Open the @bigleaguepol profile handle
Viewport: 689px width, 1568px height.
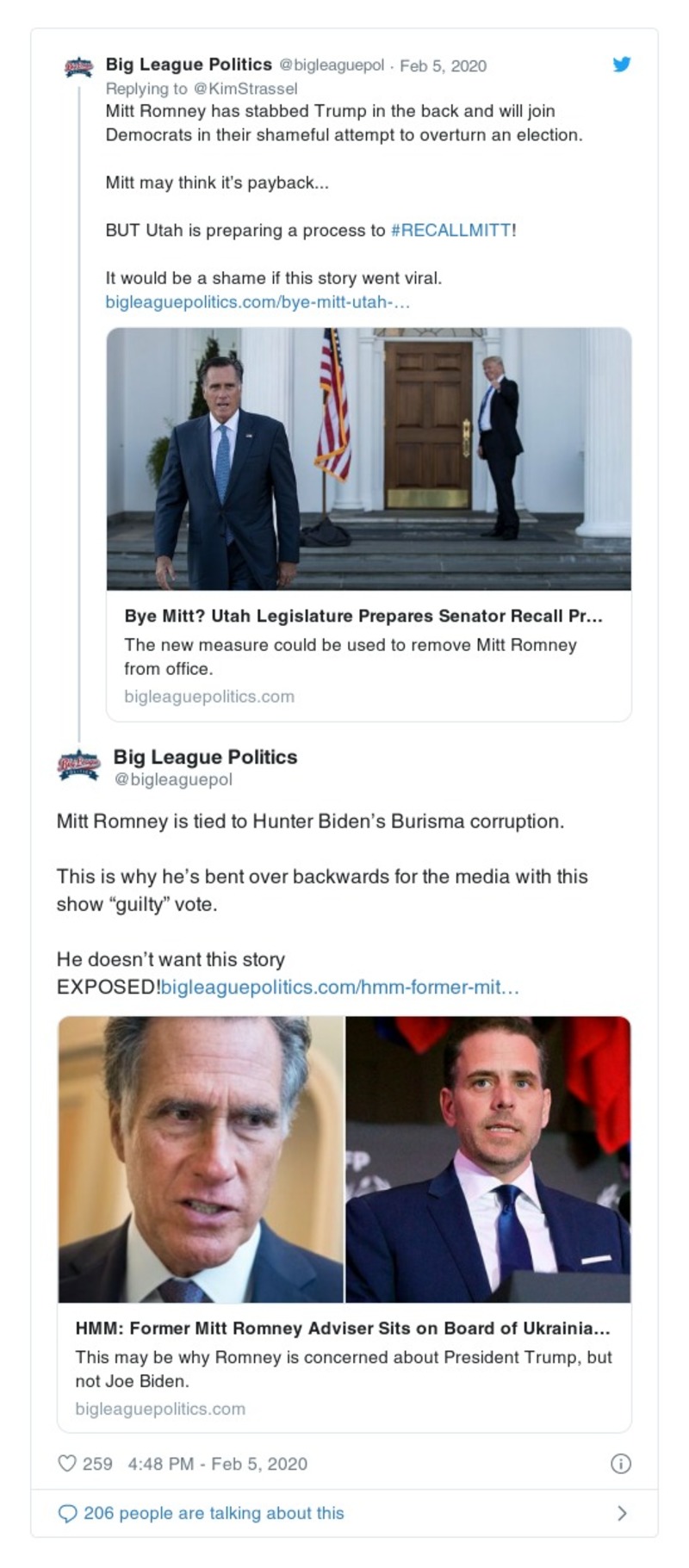pos(172,779)
